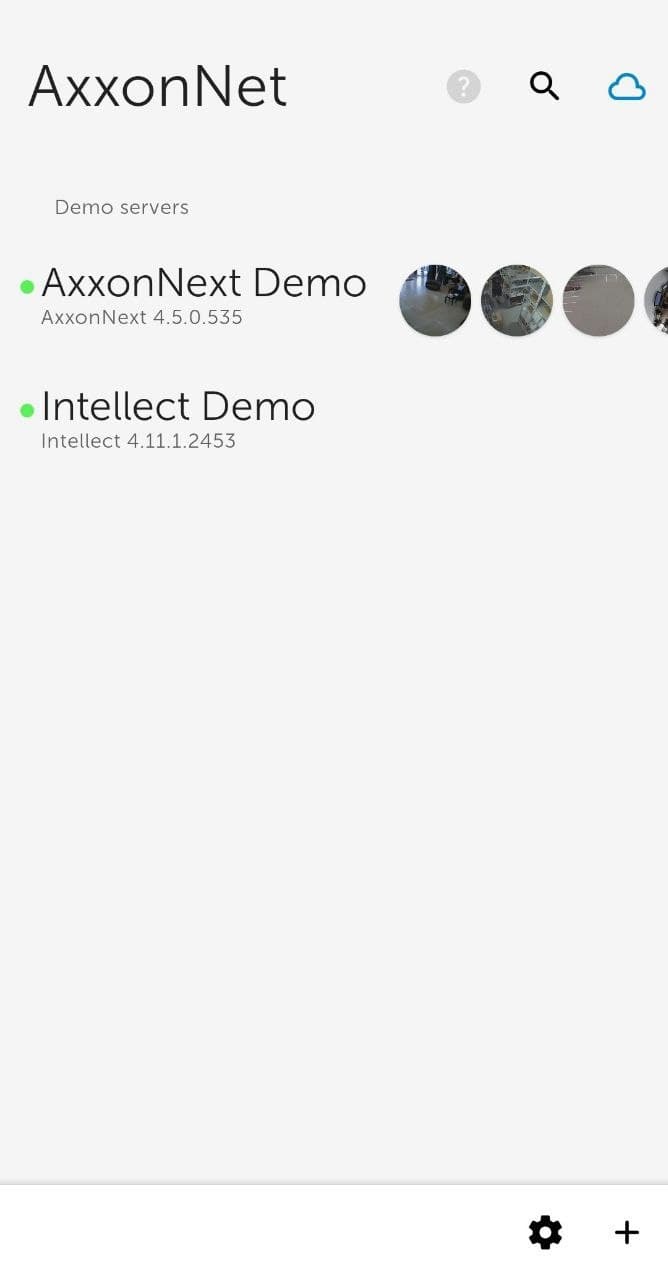View the third AxxonNext Demo camera thumbnail

598,300
